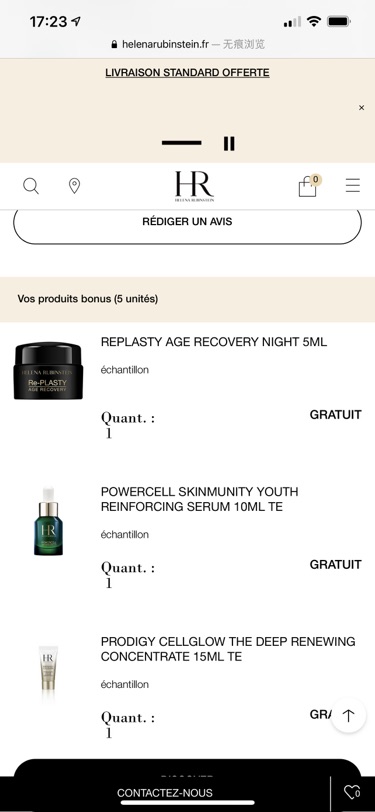Open the Livraison Standard Offerte link
This screenshot has width=375, height=812.
(187, 72)
